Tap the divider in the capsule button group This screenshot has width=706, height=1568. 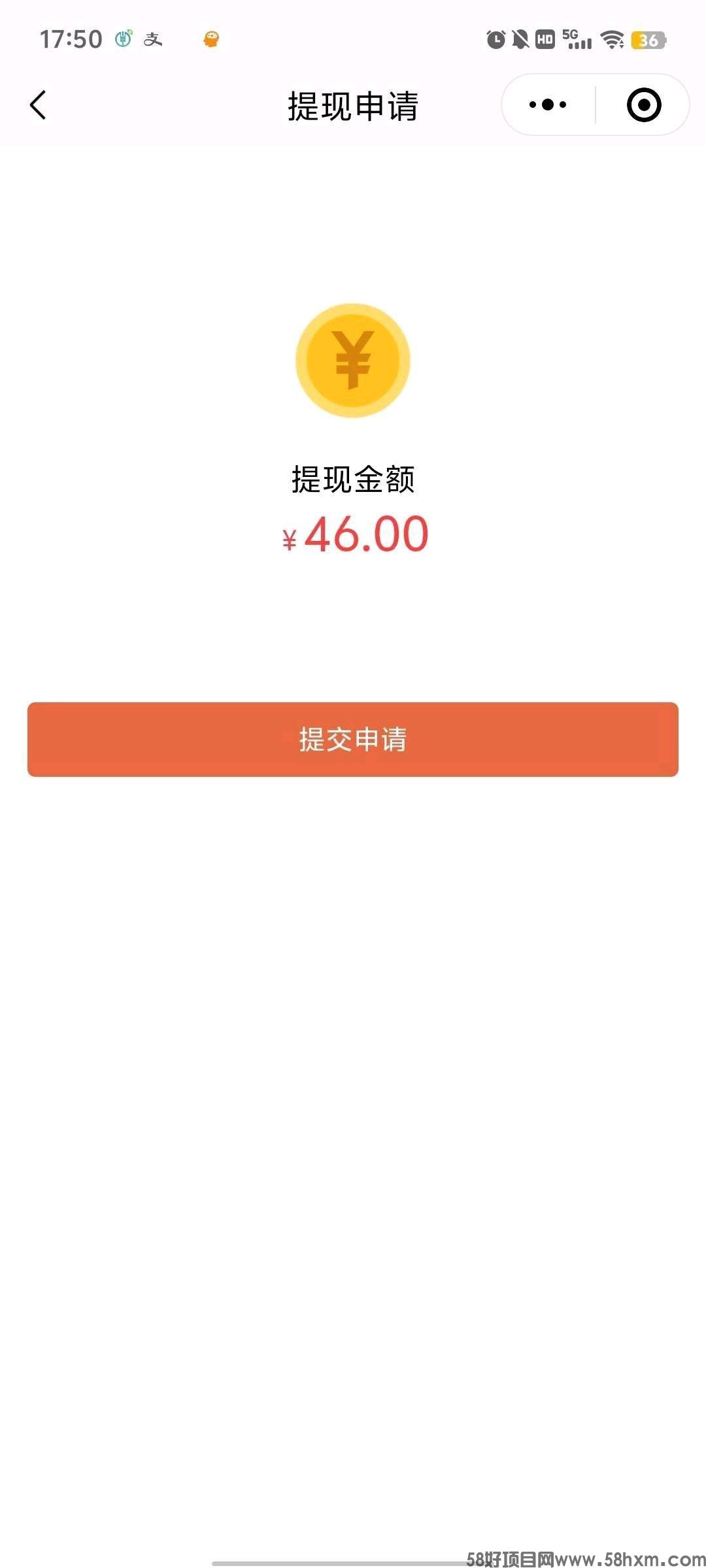pos(596,105)
